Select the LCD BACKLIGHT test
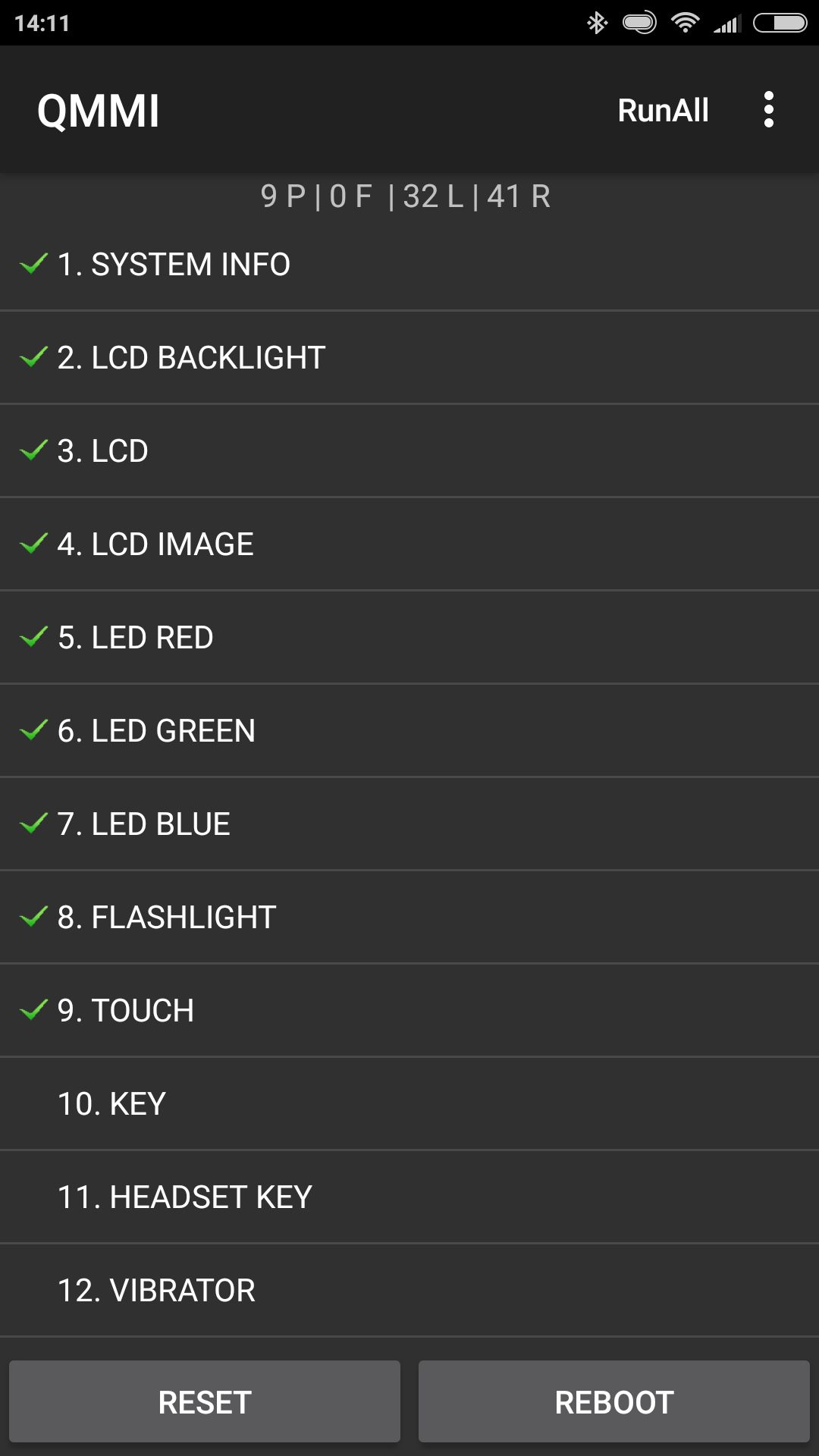This screenshot has height=1456, width=819. 409,357
